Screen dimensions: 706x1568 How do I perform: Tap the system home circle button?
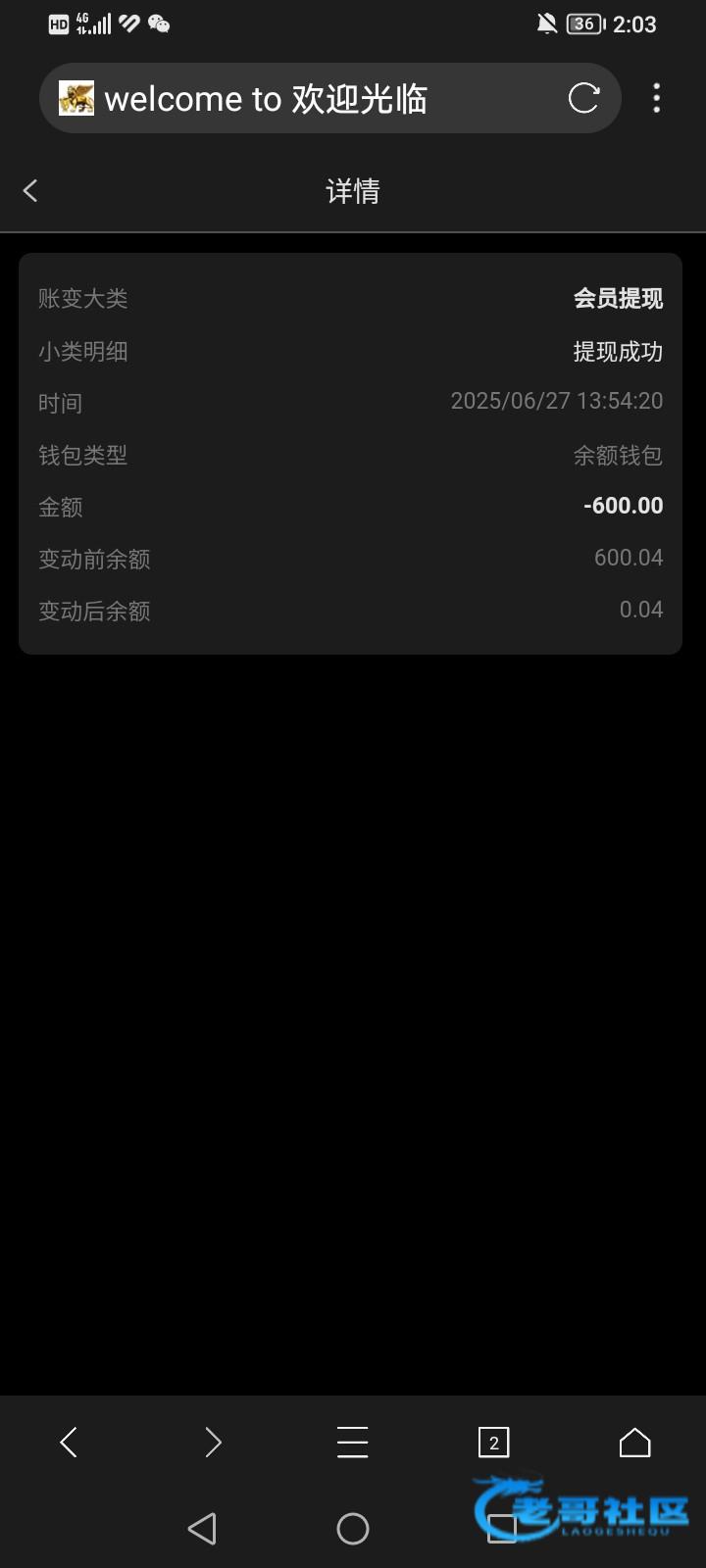(353, 1529)
